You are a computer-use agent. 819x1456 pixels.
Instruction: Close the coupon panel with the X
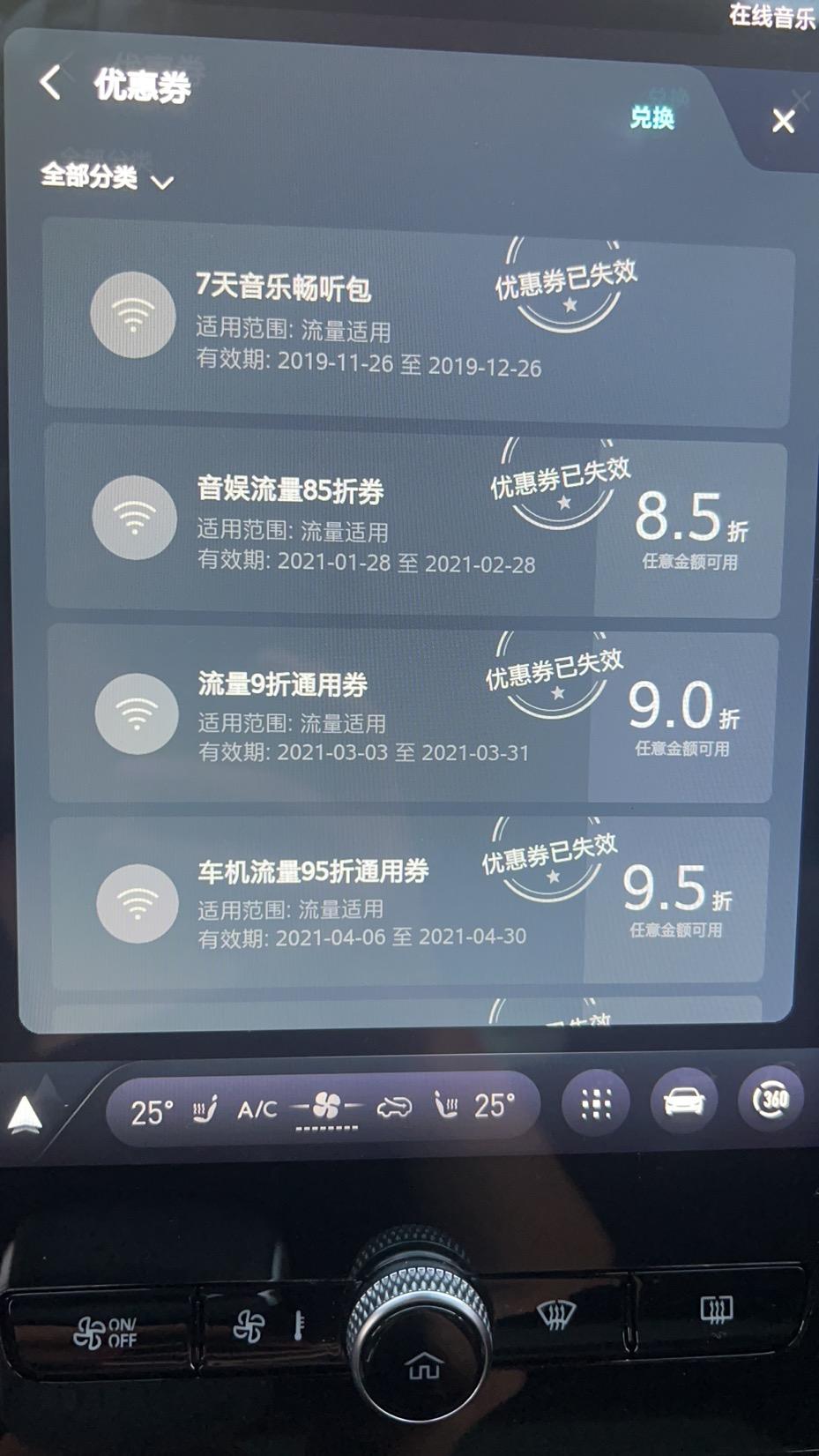pyautogui.click(x=783, y=122)
